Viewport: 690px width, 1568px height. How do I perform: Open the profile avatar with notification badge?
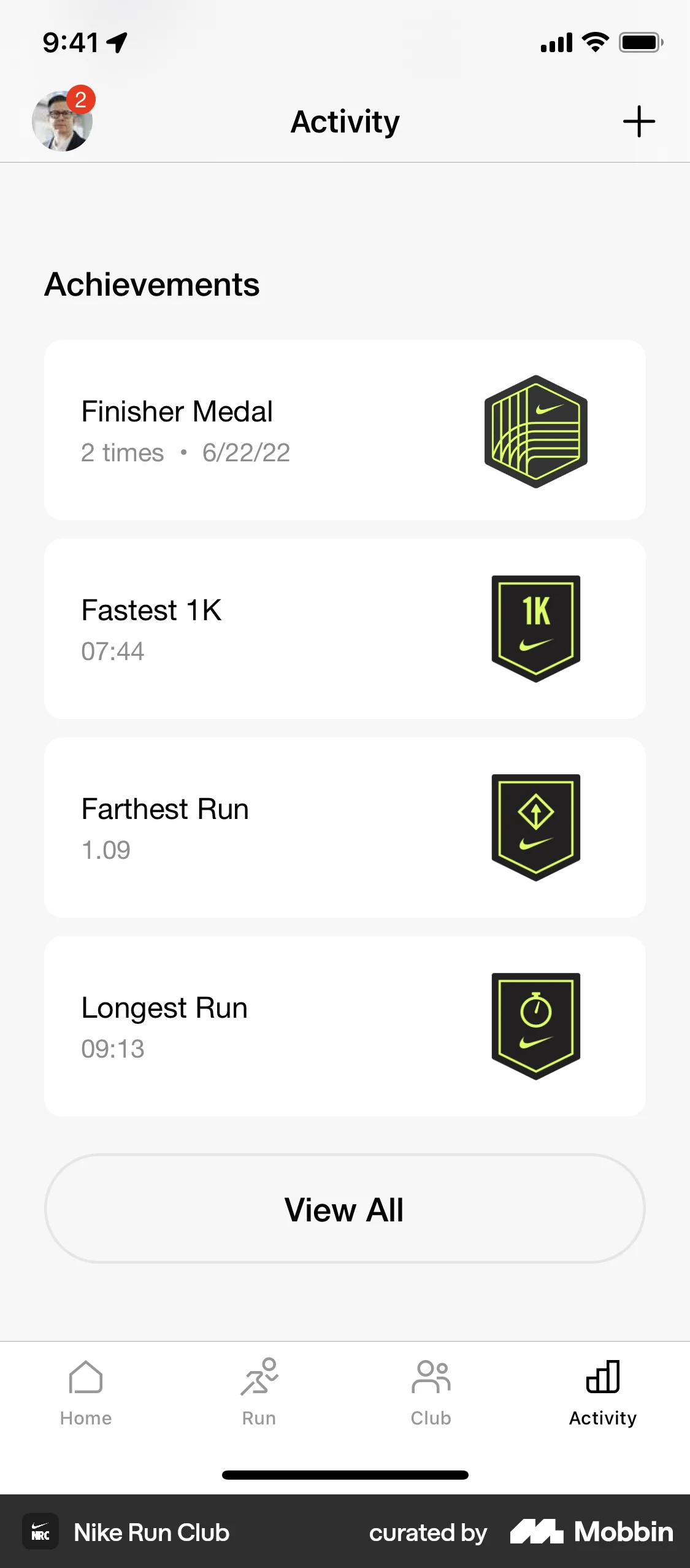(62, 121)
